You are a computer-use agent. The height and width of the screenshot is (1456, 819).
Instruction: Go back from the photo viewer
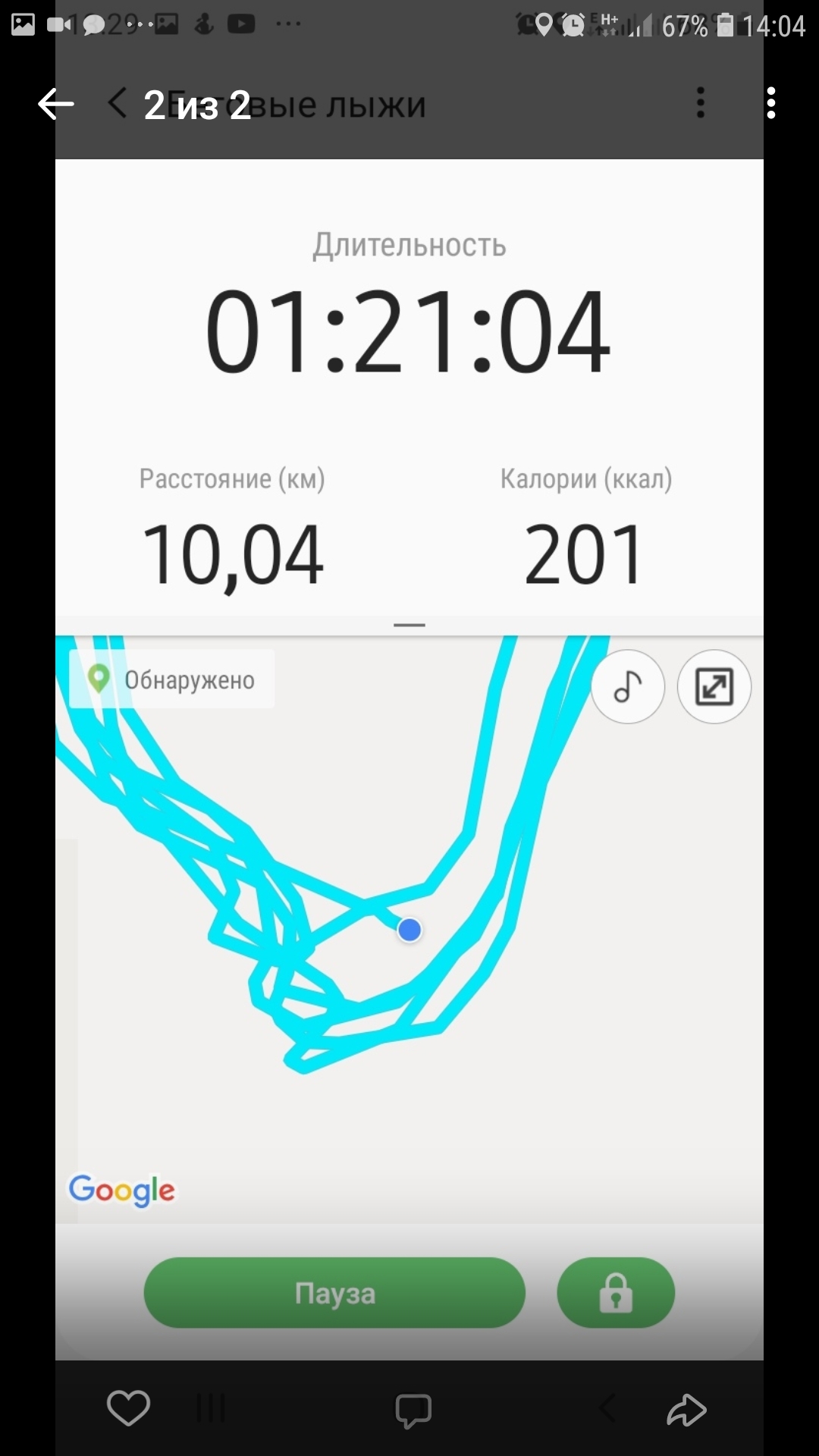pos(56,104)
